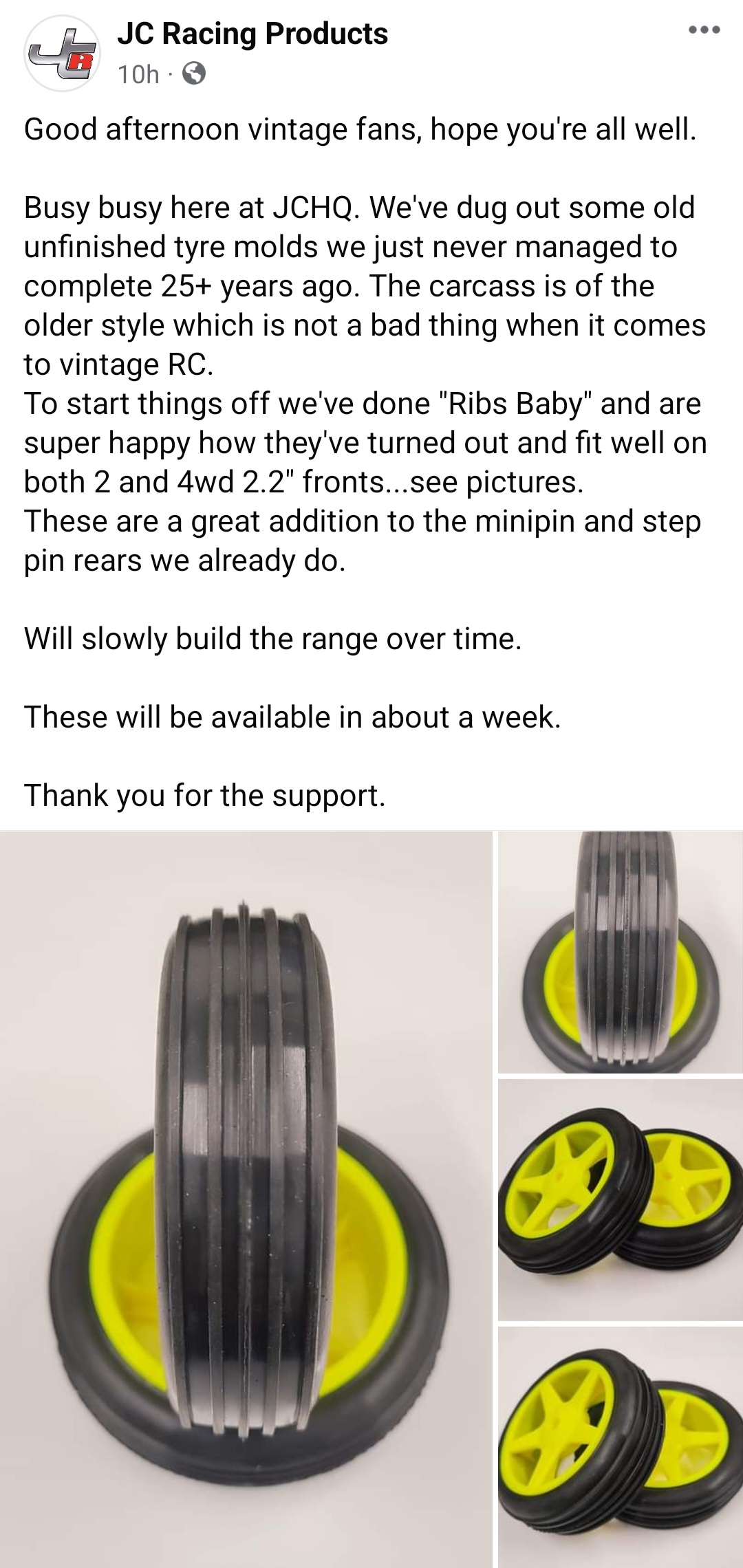
Task: View the top-right close-up tyre photo
Action: pos(621,952)
